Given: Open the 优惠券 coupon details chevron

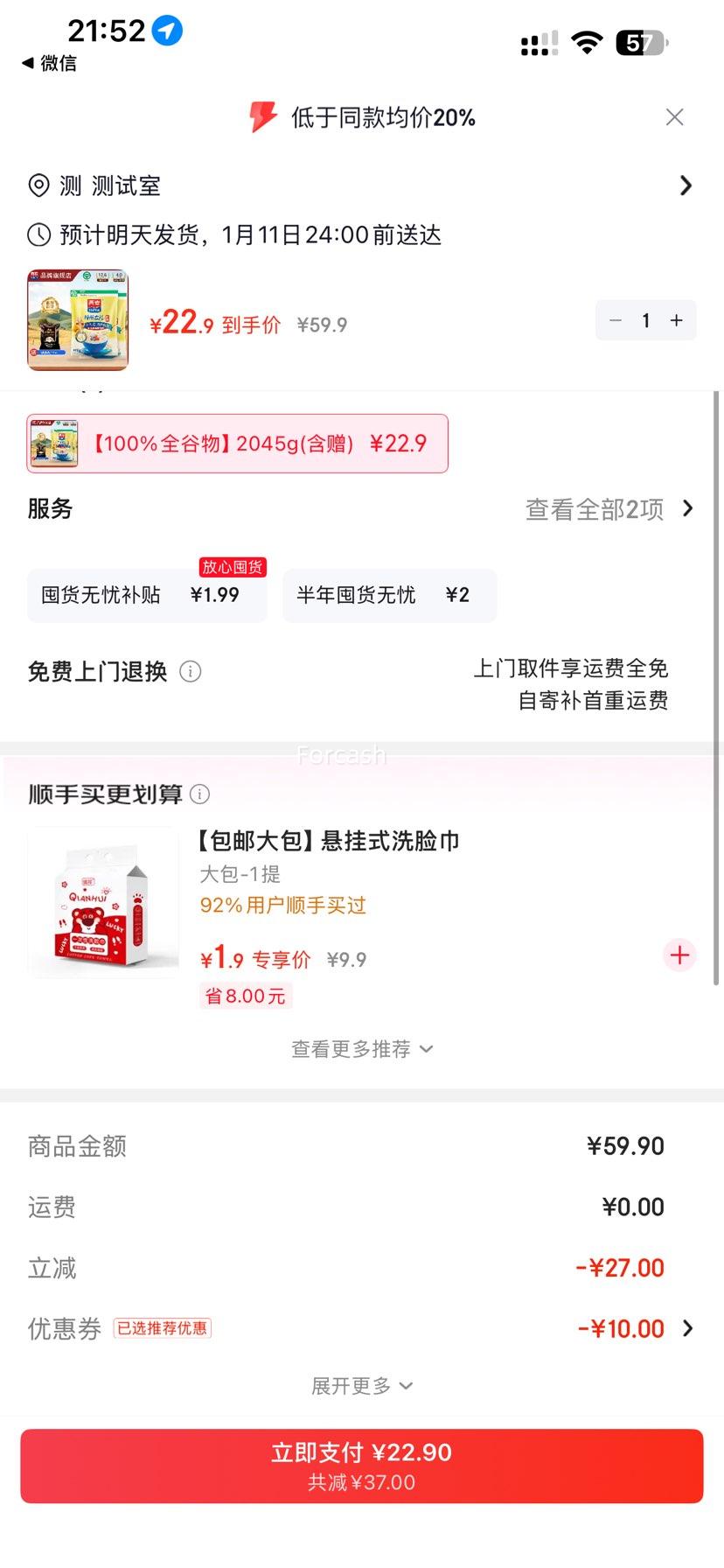Looking at the screenshot, I should tap(690, 1328).
